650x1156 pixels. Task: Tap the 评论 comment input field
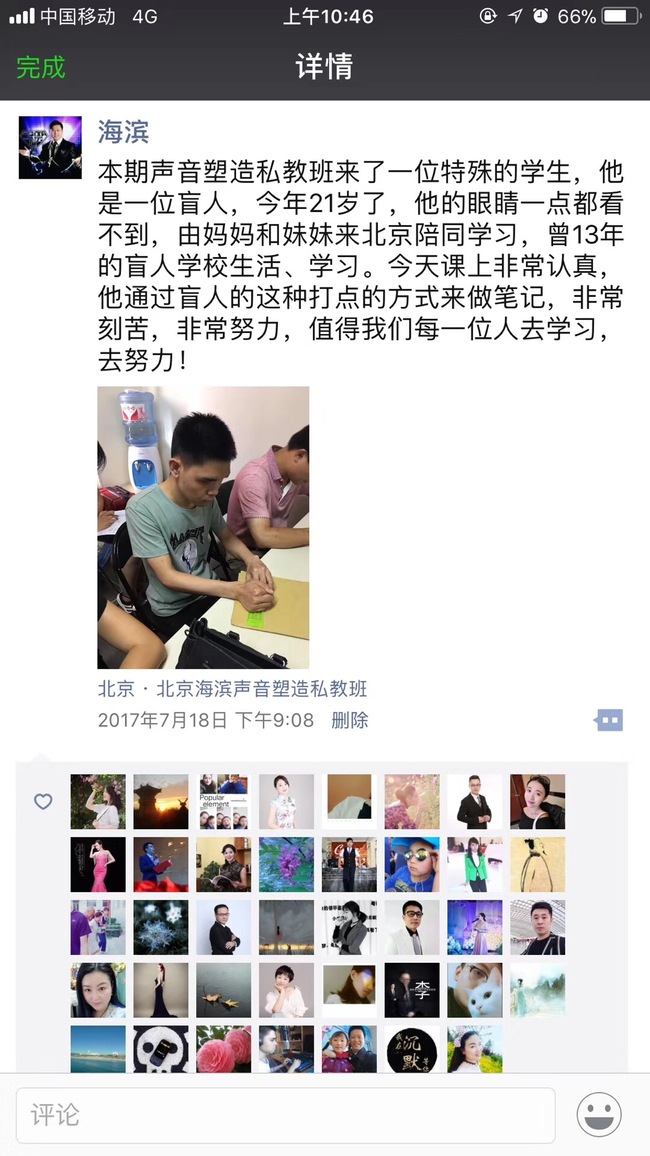[285, 1115]
